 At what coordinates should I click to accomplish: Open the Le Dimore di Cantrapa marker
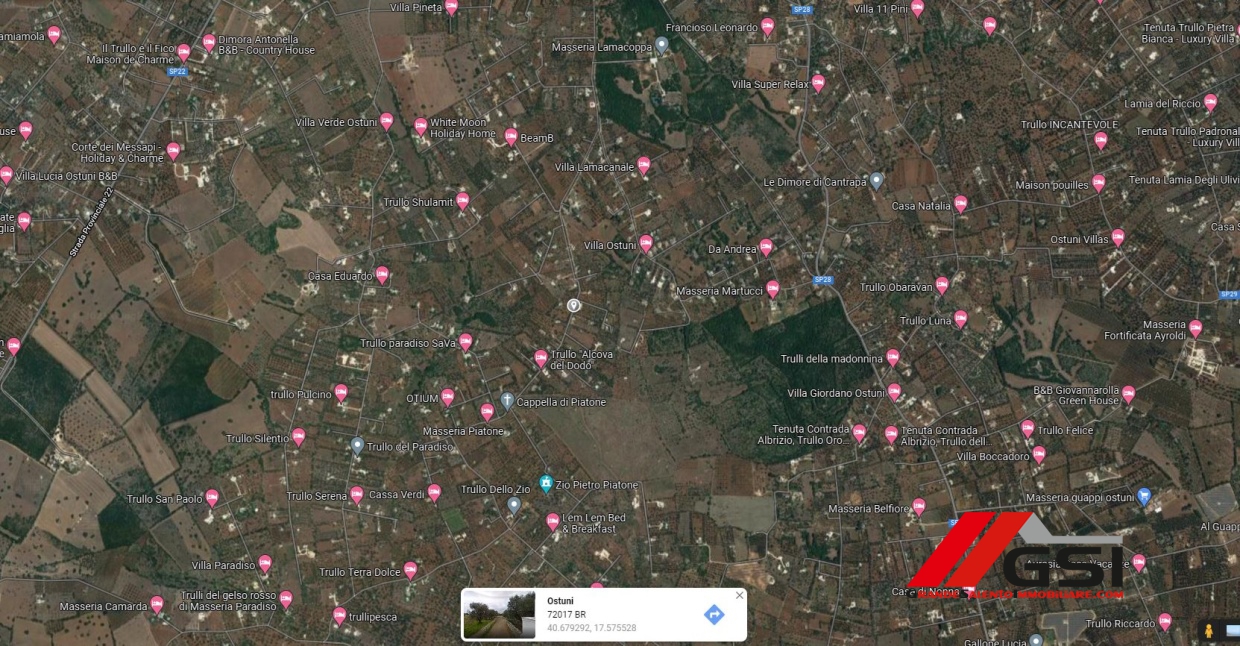pos(876,180)
